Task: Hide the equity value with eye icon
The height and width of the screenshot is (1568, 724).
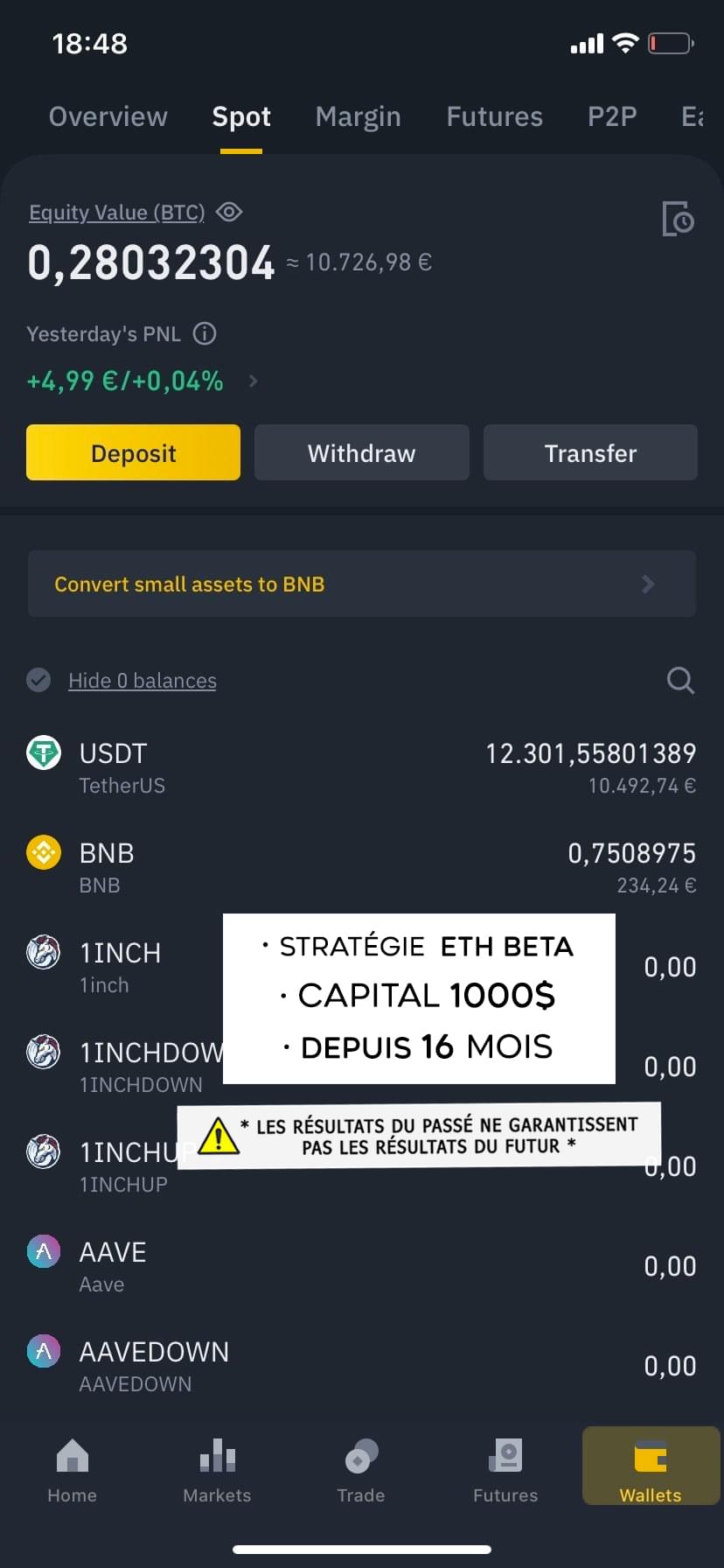Action: pos(229,212)
